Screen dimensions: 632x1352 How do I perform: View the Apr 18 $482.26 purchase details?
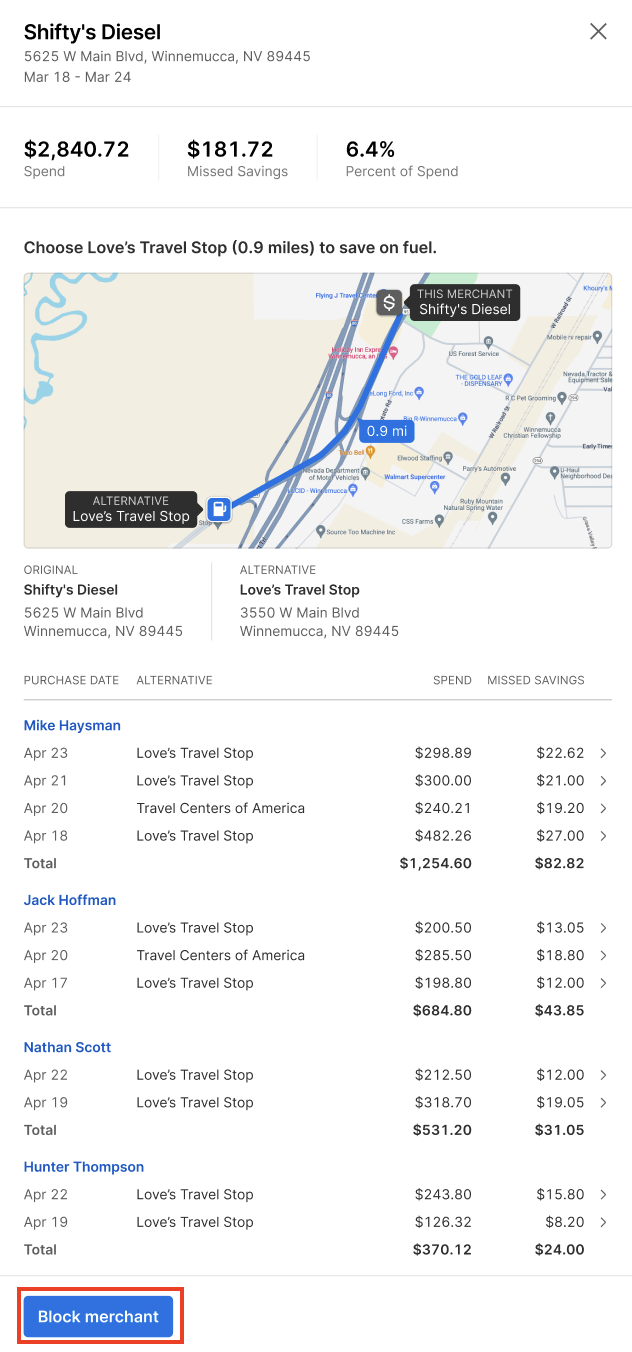coord(316,836)
